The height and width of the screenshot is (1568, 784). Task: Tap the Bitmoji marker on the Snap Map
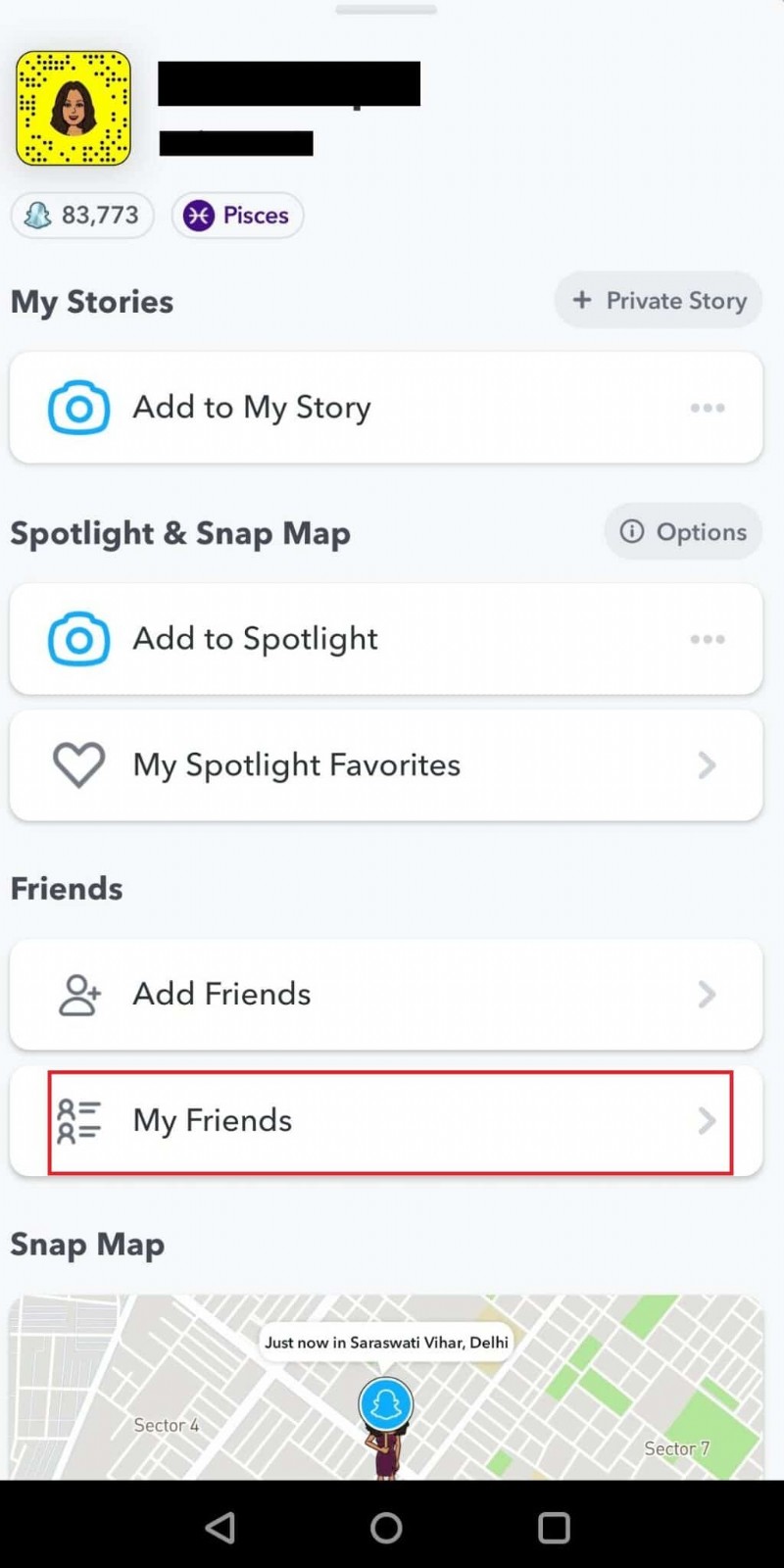coord(385,1403)
